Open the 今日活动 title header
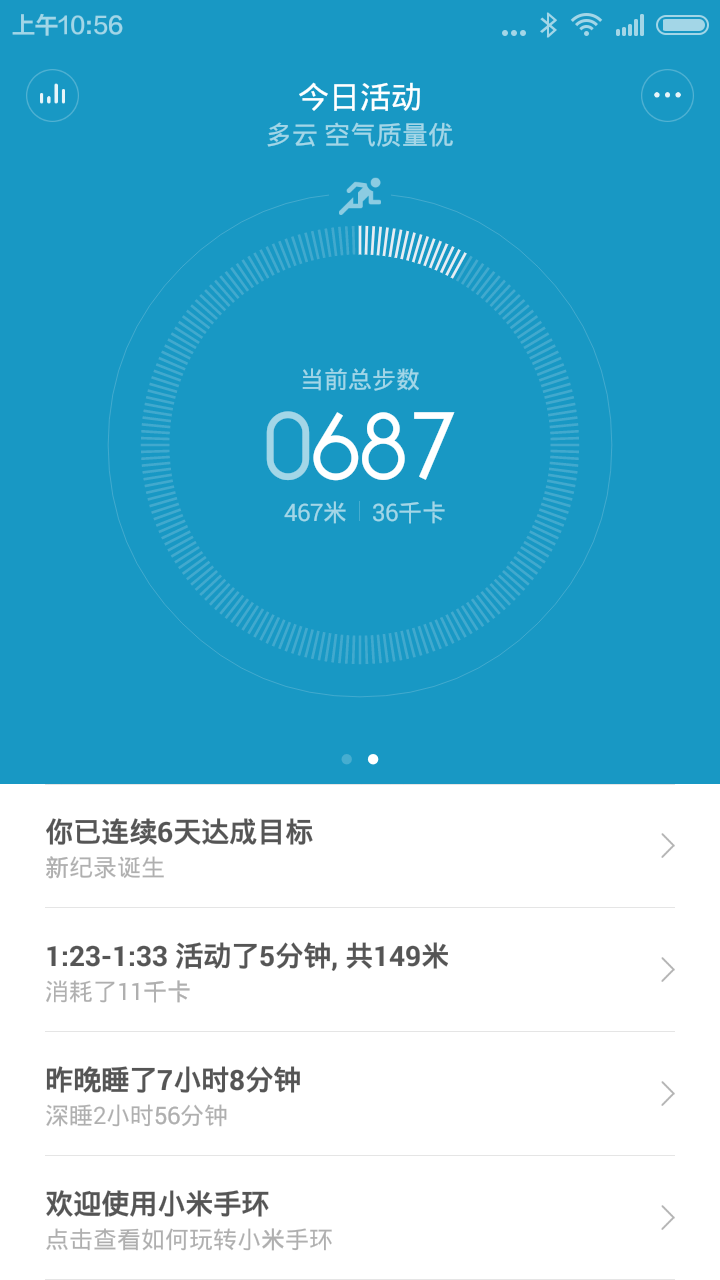This screenshot has height=1280, width=720. (362, 96)
